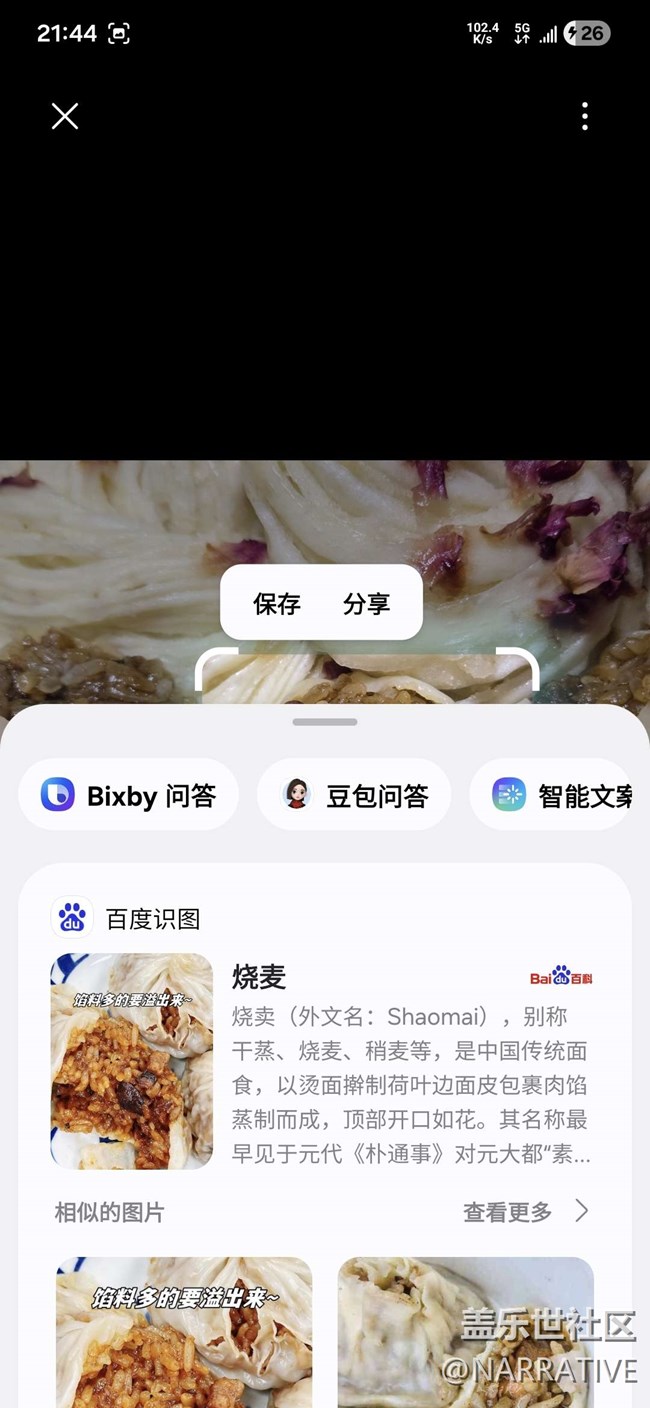Select the 豆包问答 chip
This screenshot has width=650, height=1408.
[354, 795]
